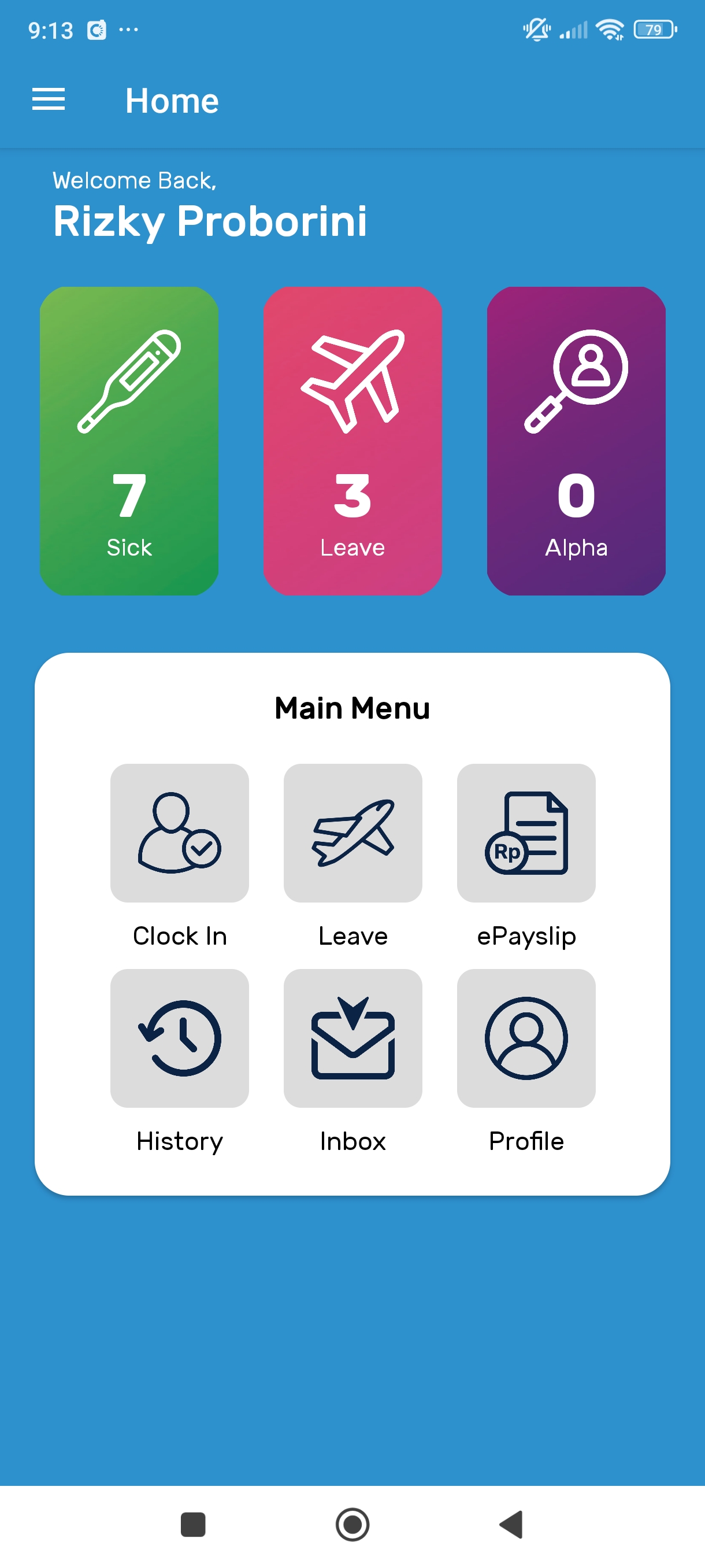Image resolution: width=705 pixels, height=1568 pixels.
Task: Open the pink Leave summary card
Action: pos(352,441)
